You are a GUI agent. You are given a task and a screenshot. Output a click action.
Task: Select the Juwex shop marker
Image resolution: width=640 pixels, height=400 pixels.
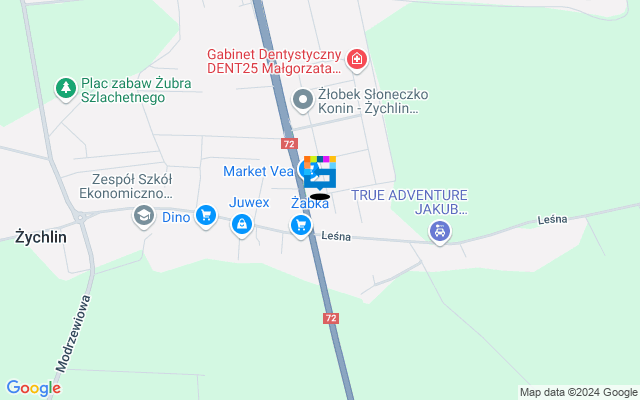241,226
